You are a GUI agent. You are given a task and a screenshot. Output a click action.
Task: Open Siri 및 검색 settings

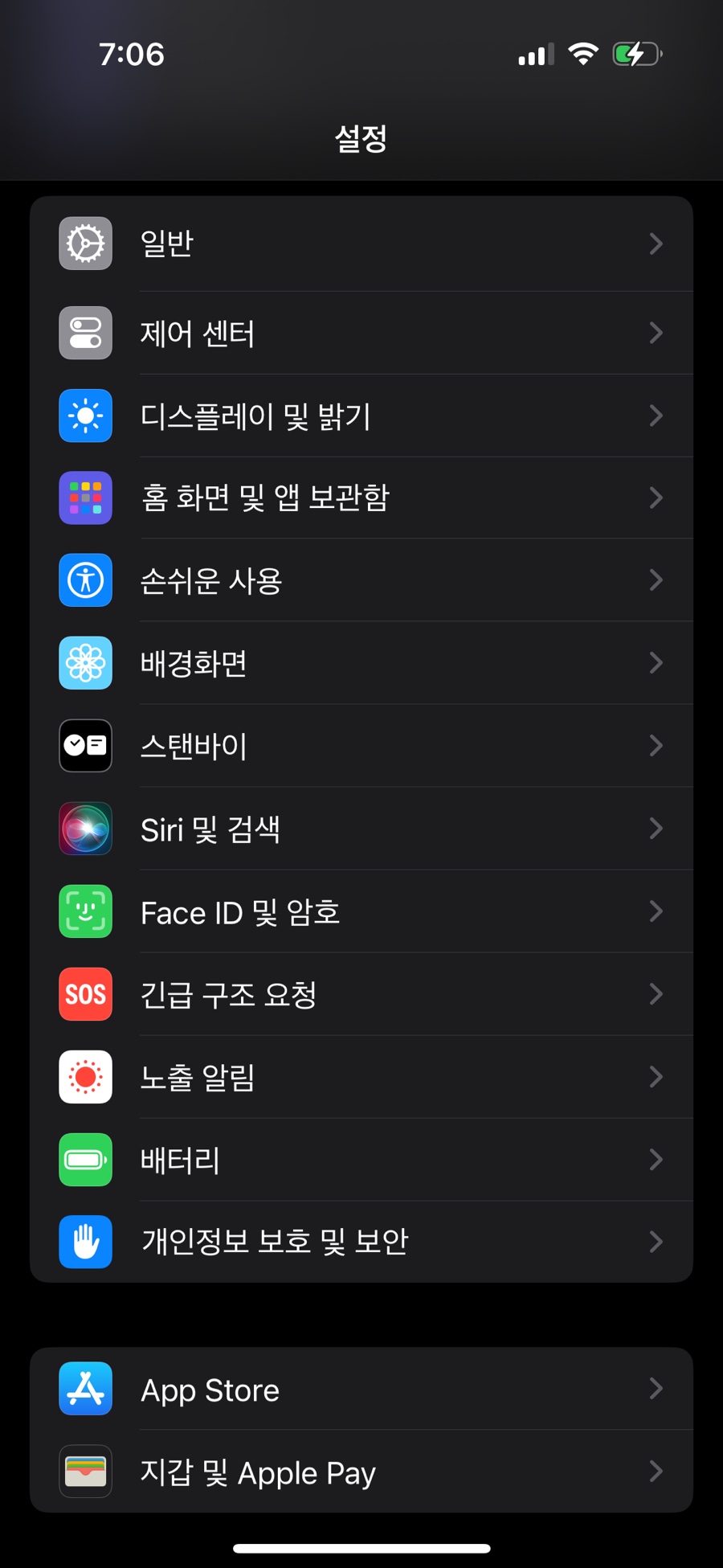(361, 829)
